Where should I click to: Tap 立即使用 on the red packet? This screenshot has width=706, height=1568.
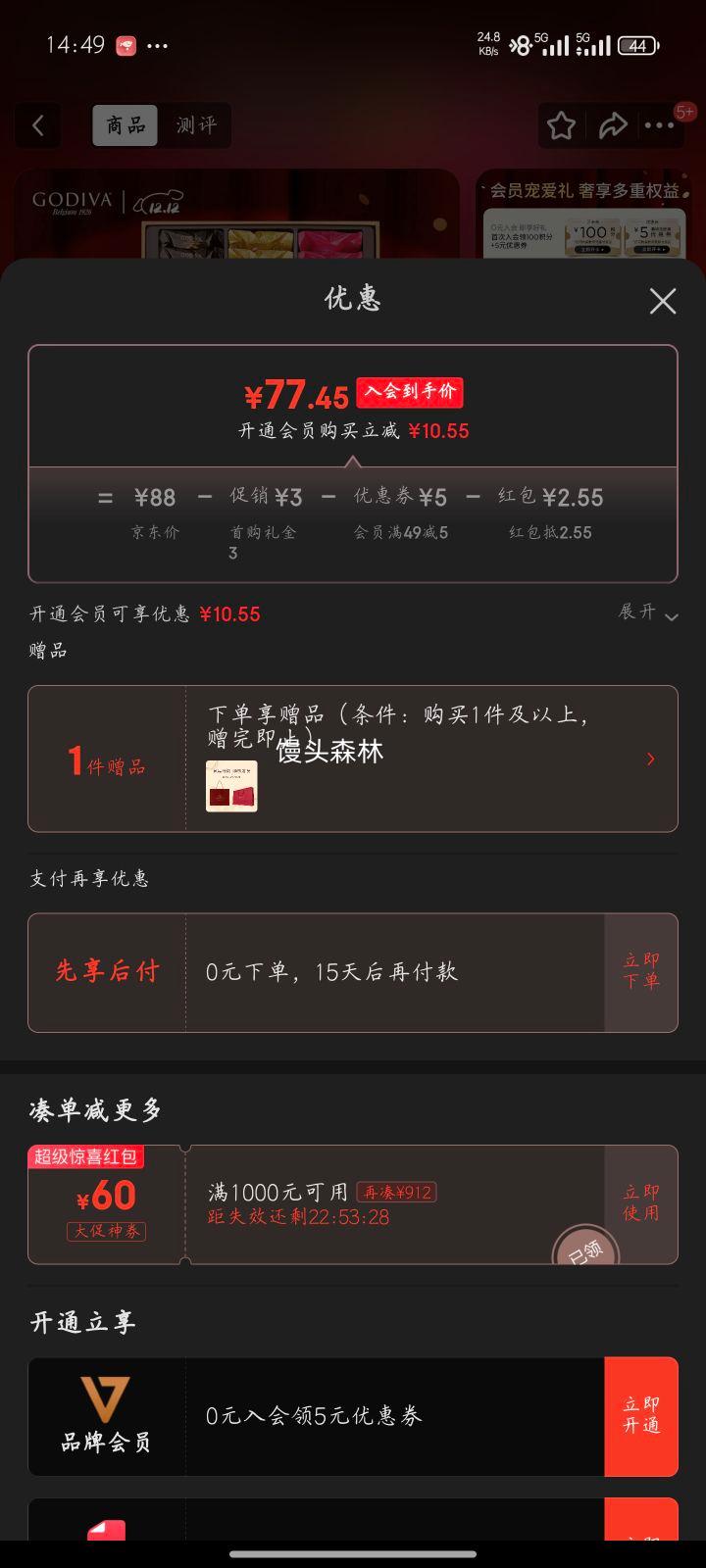[x=638, y=1203]
